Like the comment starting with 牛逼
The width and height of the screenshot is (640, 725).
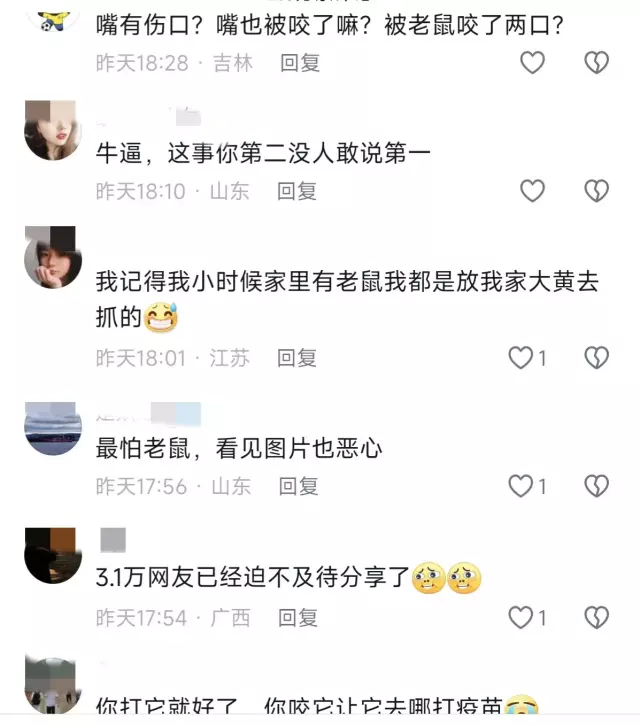[x=532, y=191]
